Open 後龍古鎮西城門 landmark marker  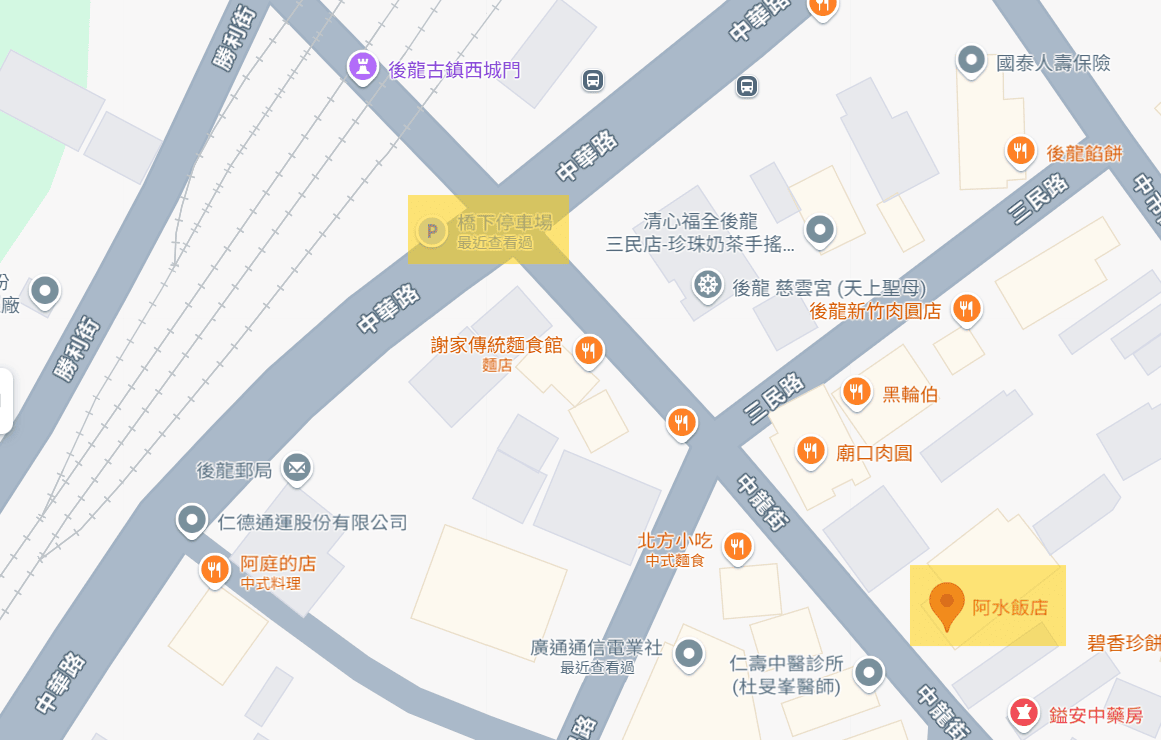[361, 68]
